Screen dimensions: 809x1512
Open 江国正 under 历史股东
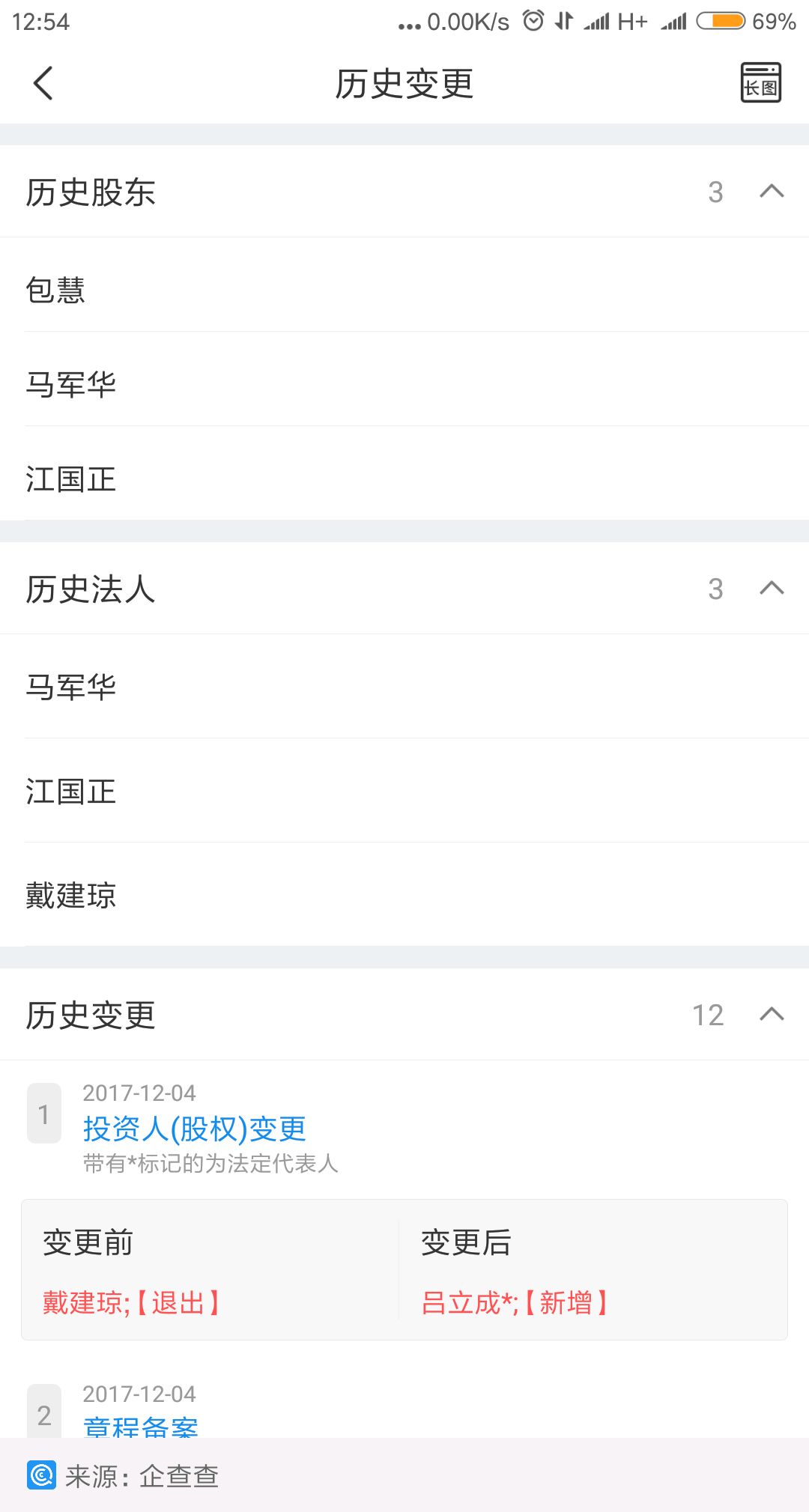click(x=404, y=479)
